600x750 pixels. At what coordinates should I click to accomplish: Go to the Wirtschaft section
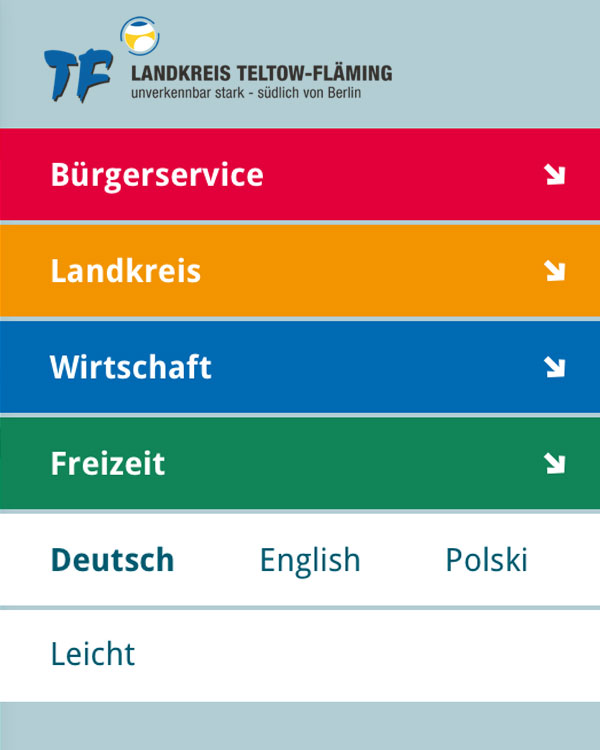pyautogui.click(x=131, y=367)
